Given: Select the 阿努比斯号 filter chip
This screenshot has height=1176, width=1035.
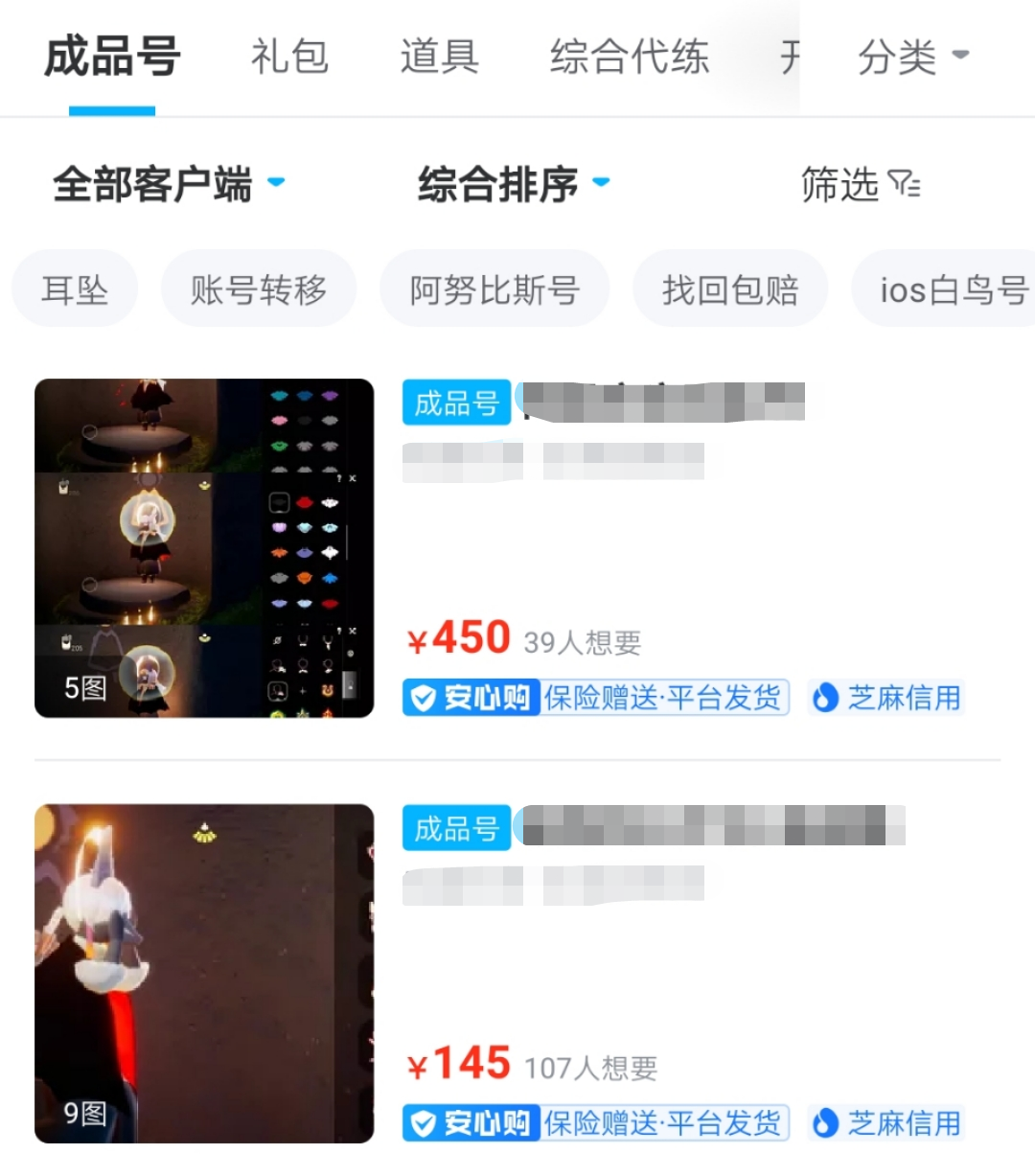Looking at the screenshot, I should tap(494, 289).
